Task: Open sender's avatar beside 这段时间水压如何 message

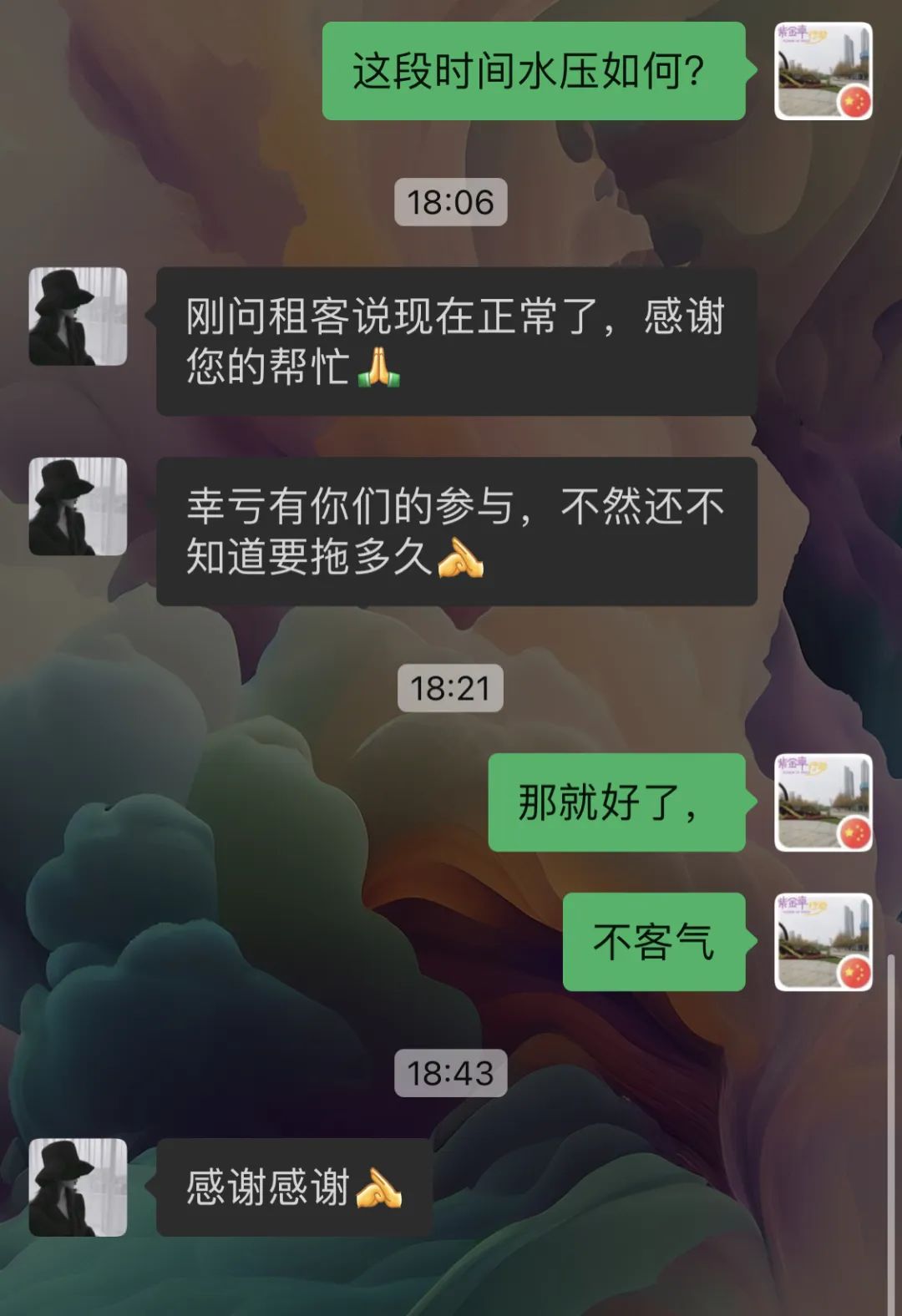Action: click(x=823, y=71)
